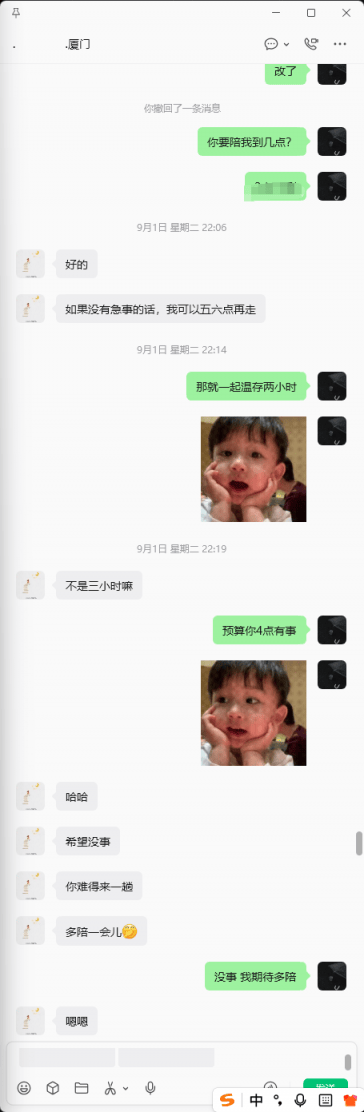
Task: Open the emoji picker
Action: point(24,1087)
